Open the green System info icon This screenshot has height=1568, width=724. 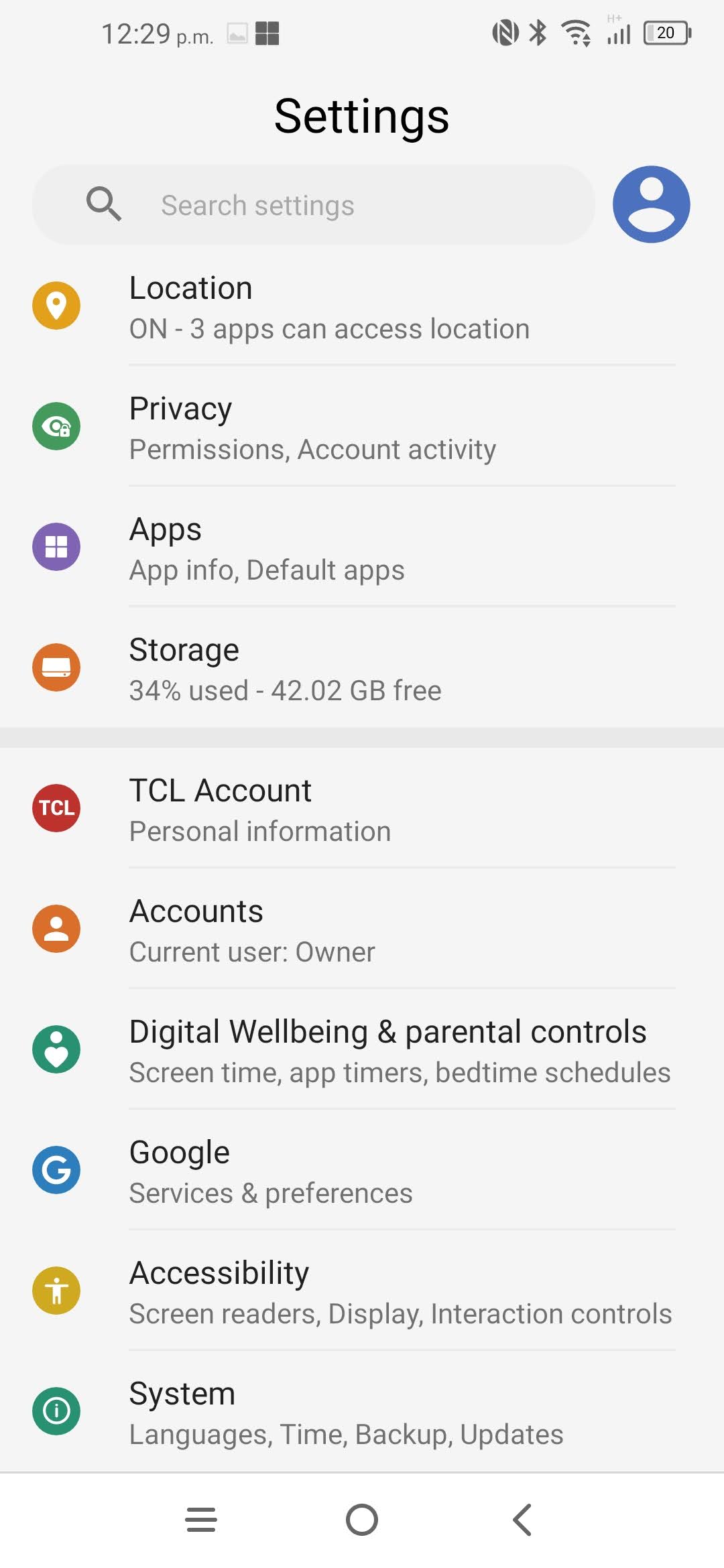(x=56, y=1411)
